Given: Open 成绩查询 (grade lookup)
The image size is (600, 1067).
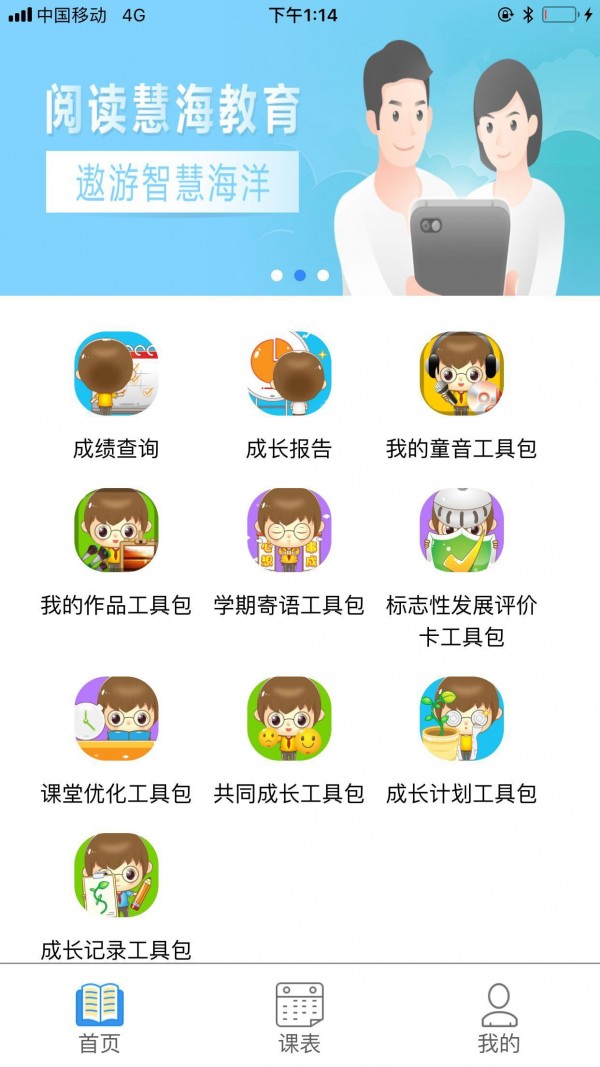Looking at the screenshot, I should click(x=116, y=375).
